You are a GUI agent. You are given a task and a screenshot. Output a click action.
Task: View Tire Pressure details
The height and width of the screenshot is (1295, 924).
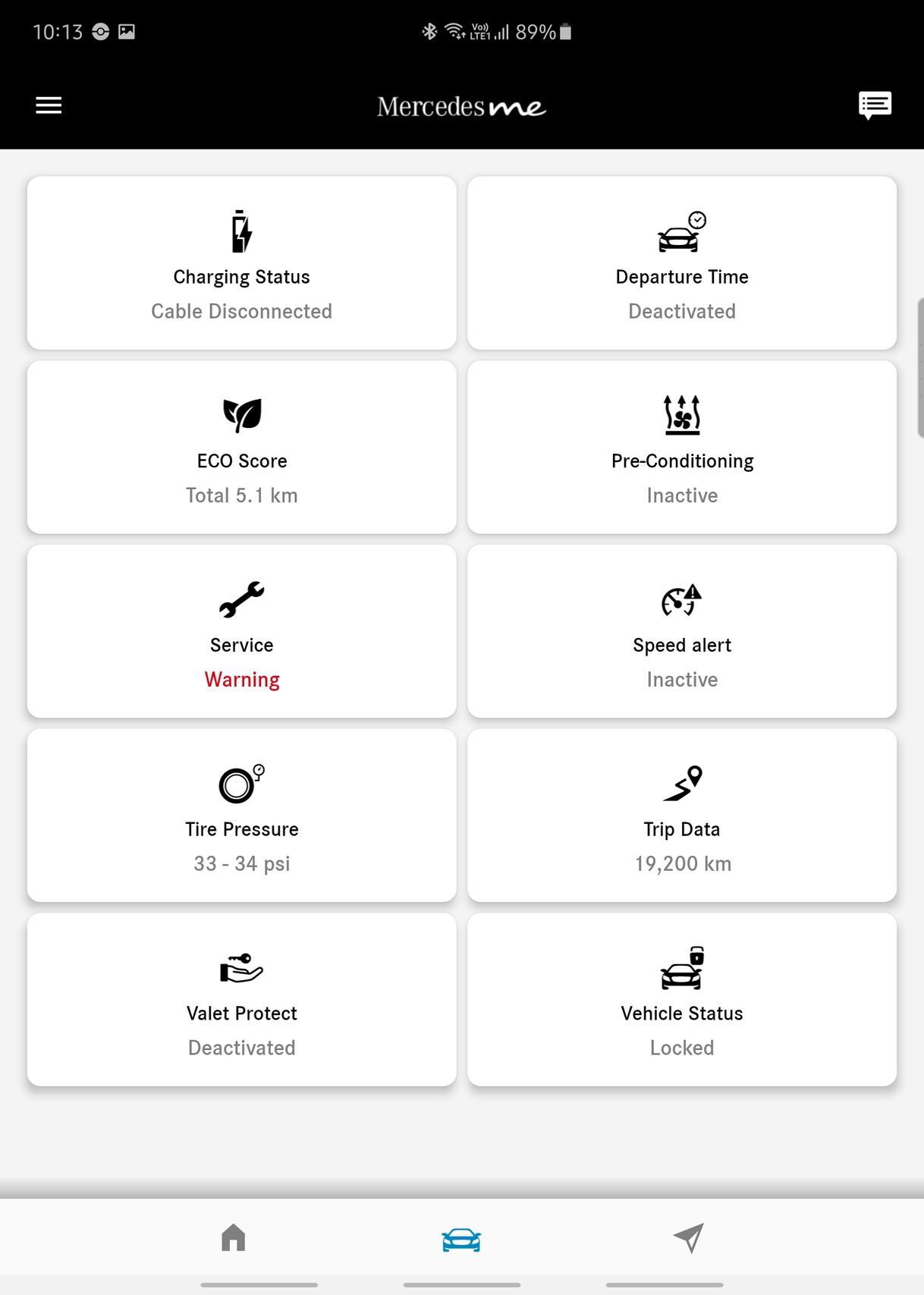(x=242, y=816)
